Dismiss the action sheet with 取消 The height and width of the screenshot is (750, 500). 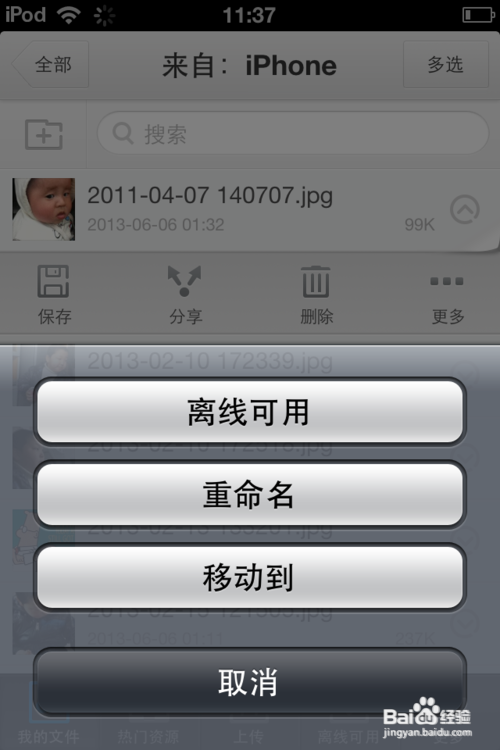pos(250,682)
